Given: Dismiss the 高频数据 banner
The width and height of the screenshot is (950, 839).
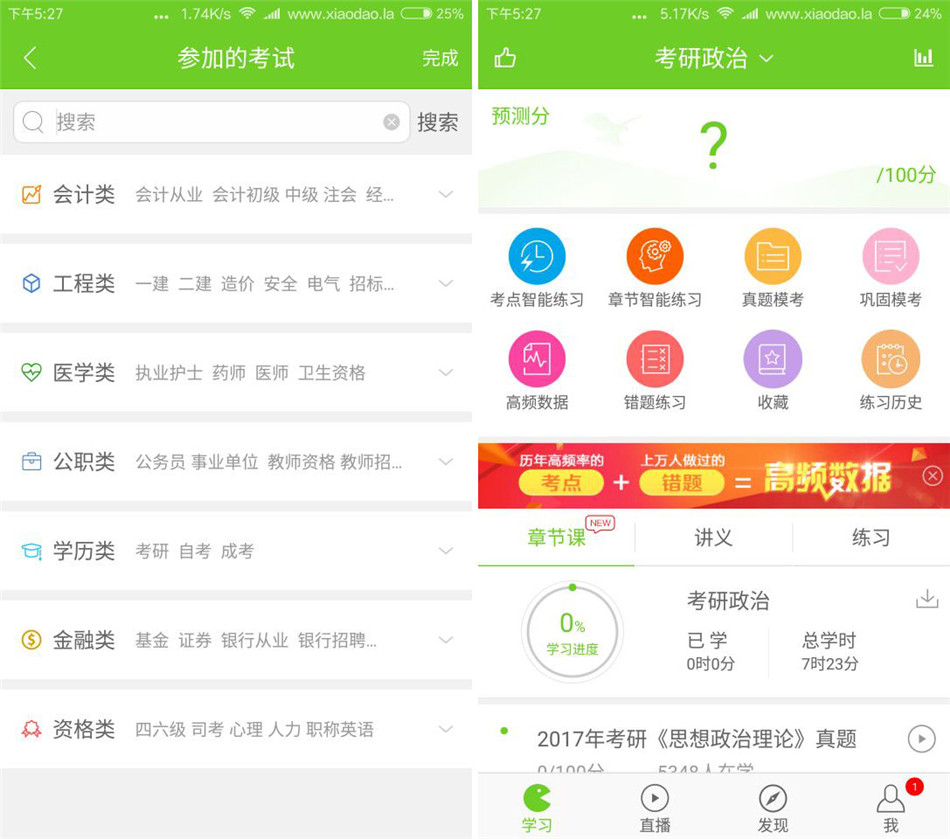Looking at the screenshot, I should [932, 476].
